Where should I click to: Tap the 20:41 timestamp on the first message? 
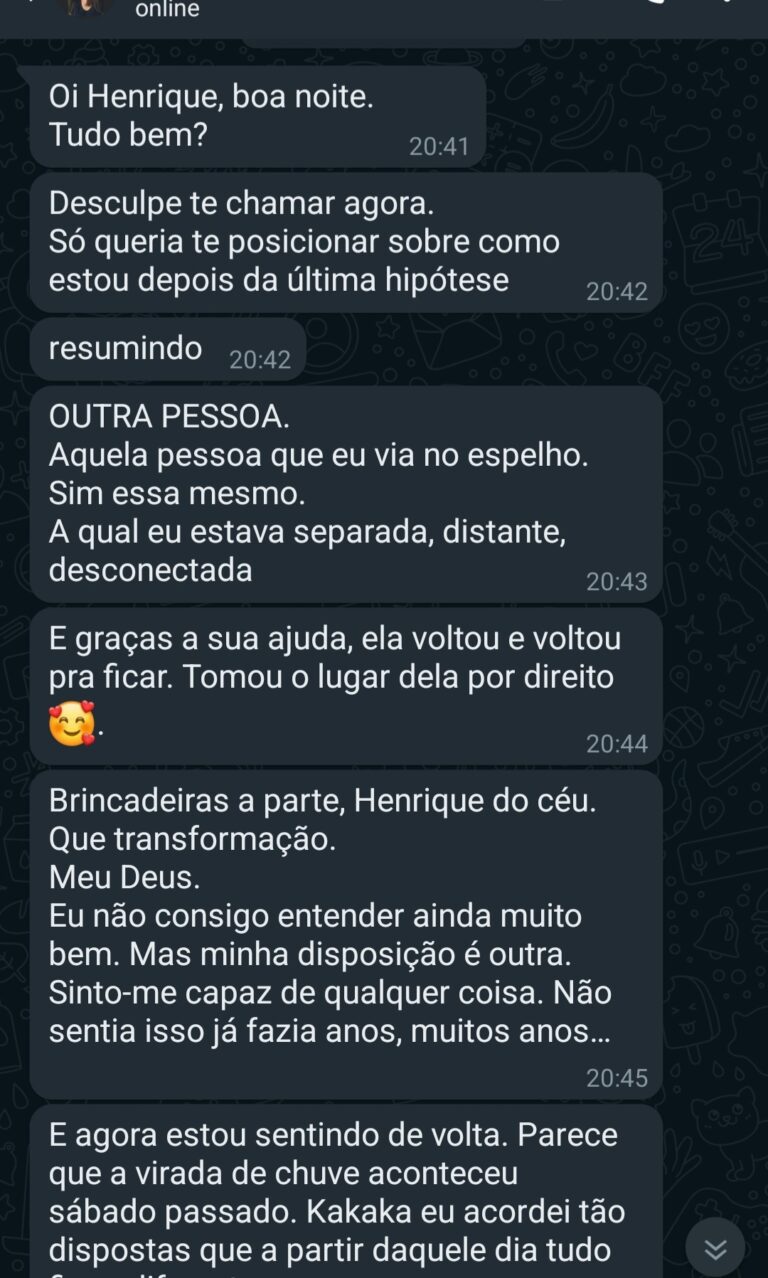click(x=438, y=145)
